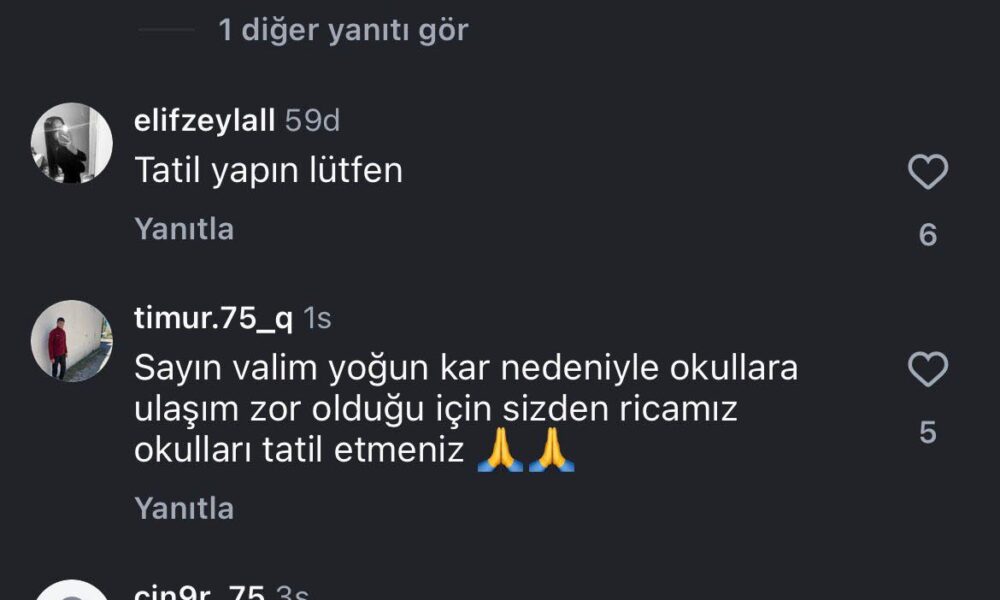Open timur.75_q username link
Viewport: 1000px width, 600px height.
[x=213, y=319]
